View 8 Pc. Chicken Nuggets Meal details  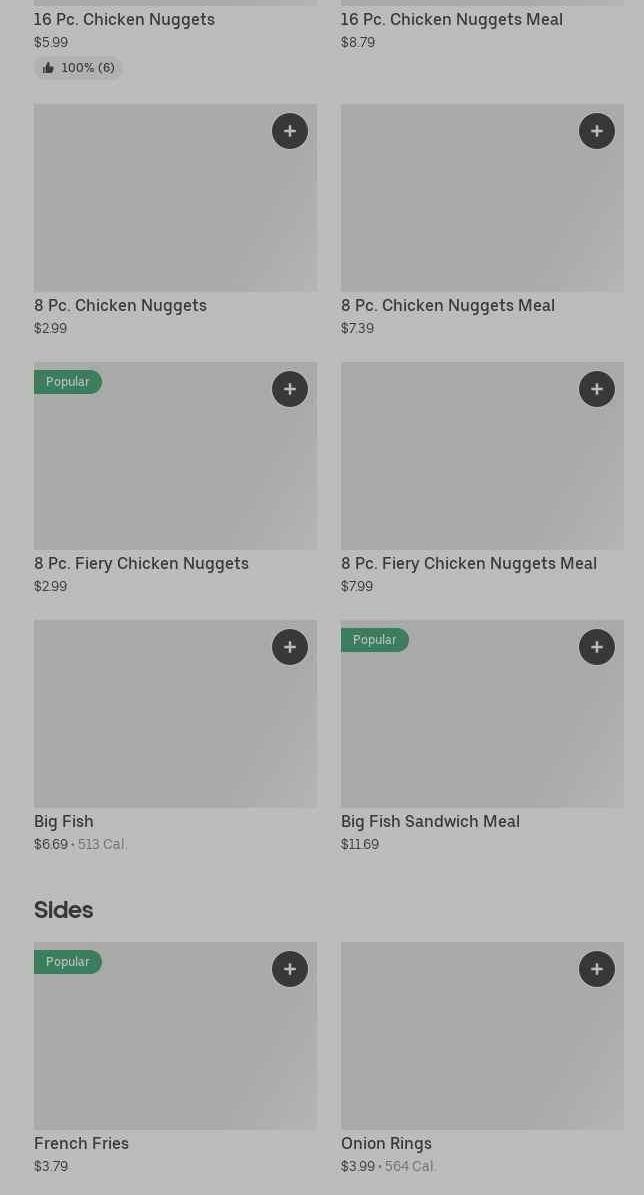(482, 221)
